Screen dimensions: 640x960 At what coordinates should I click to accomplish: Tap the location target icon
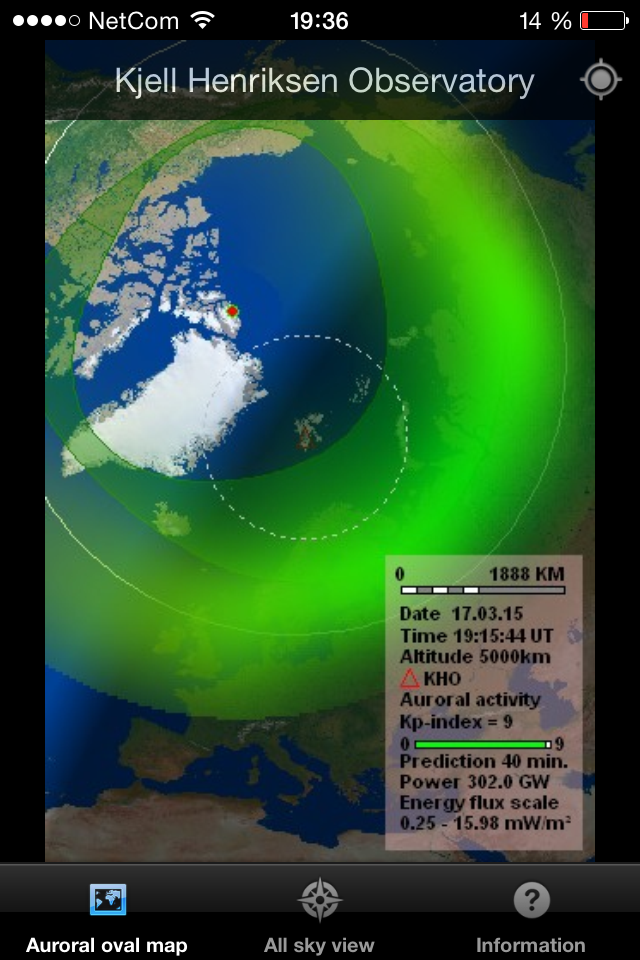pos(600,81)
